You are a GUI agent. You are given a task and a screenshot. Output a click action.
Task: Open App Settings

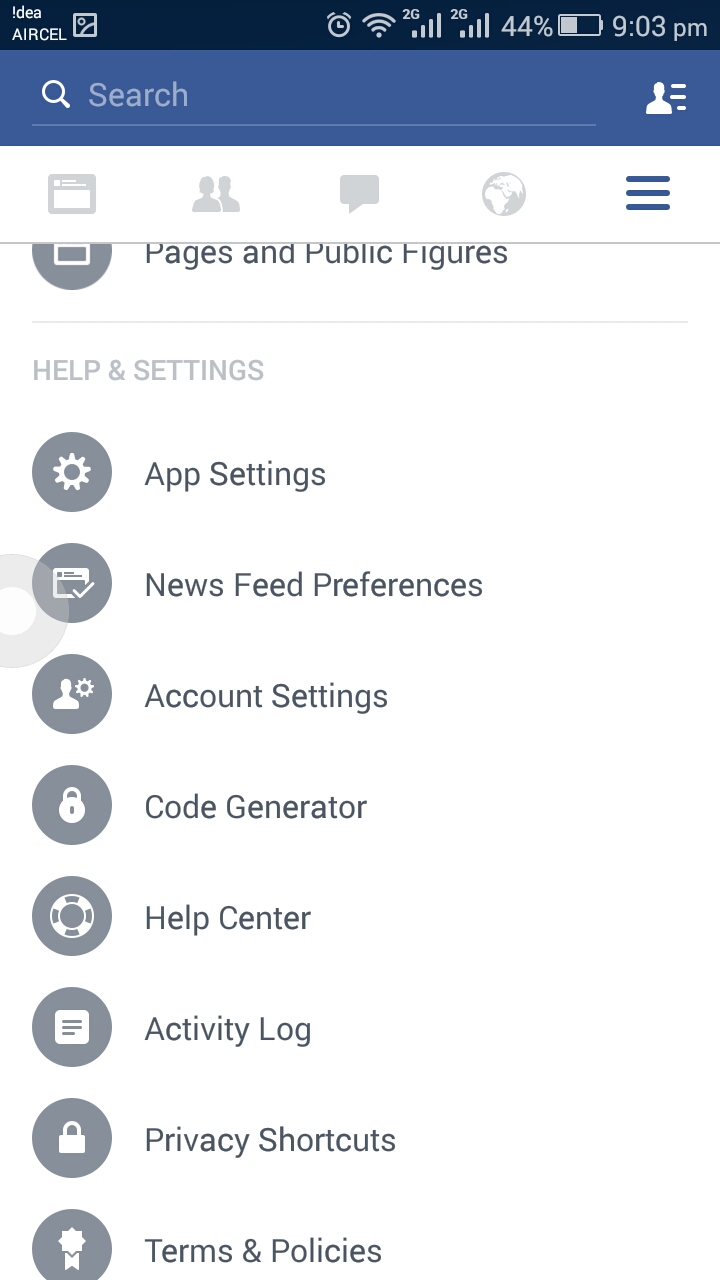coord(360,473)
